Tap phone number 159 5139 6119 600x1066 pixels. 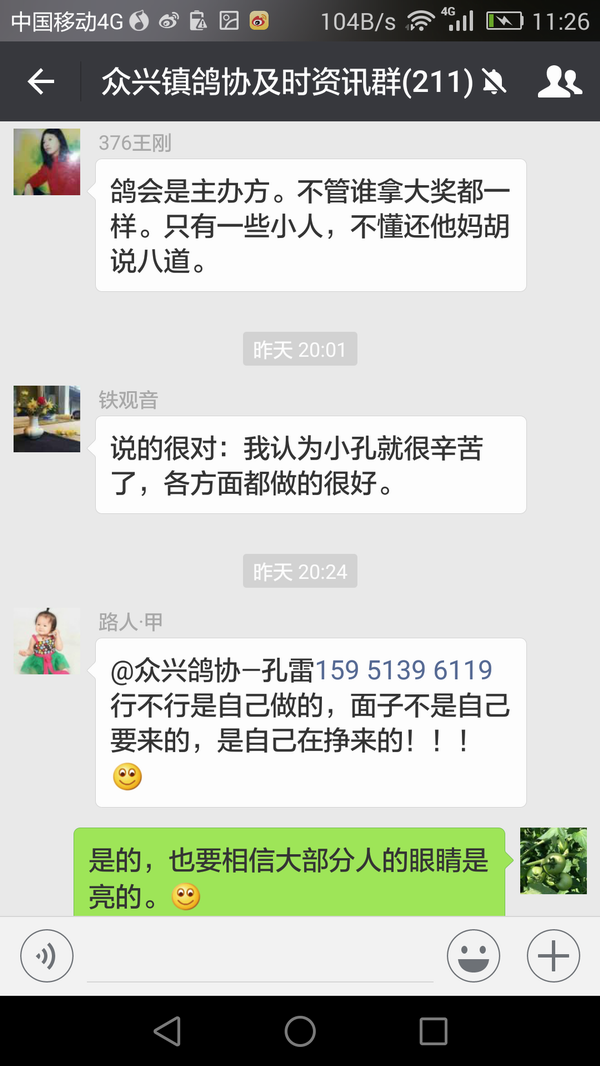404,670
